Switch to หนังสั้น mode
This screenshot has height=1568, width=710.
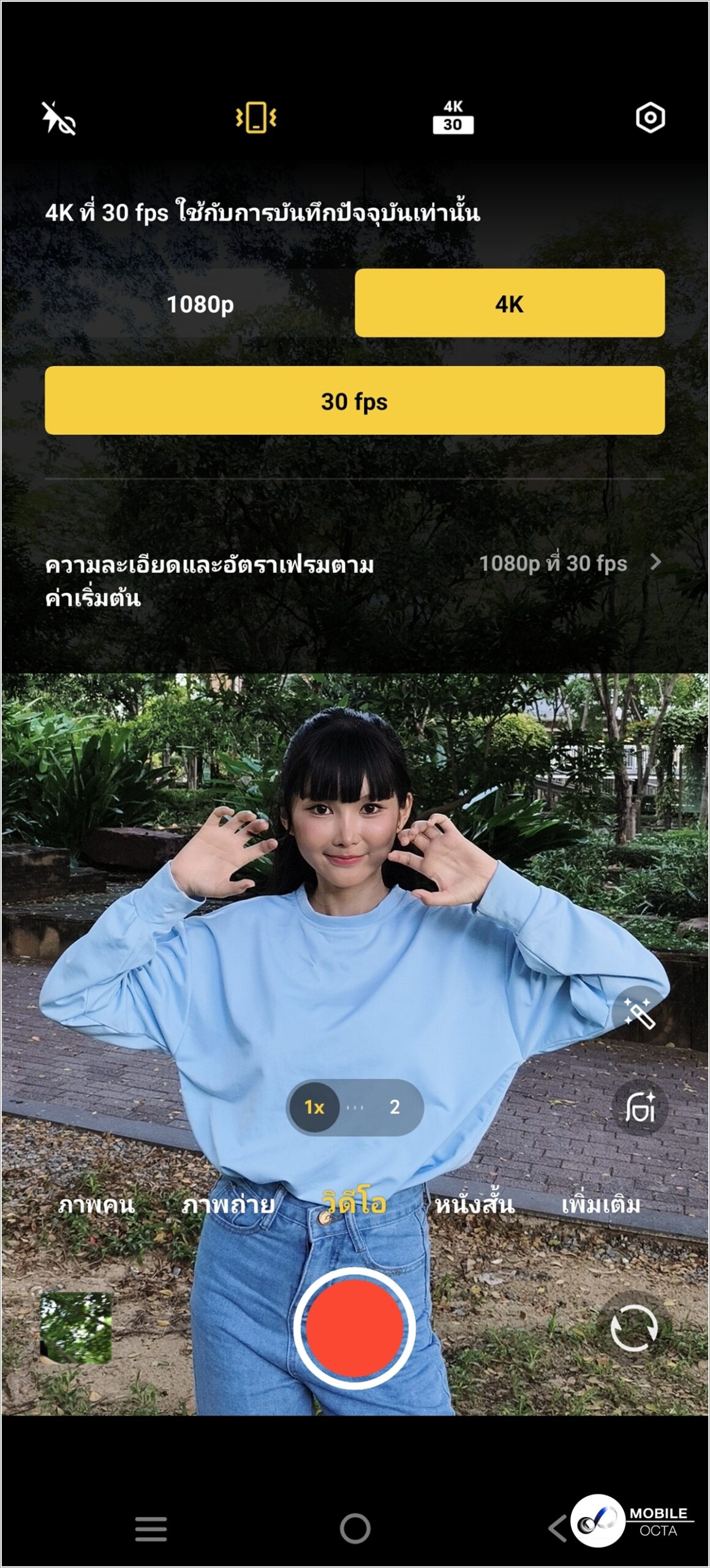pos(474,1205)
